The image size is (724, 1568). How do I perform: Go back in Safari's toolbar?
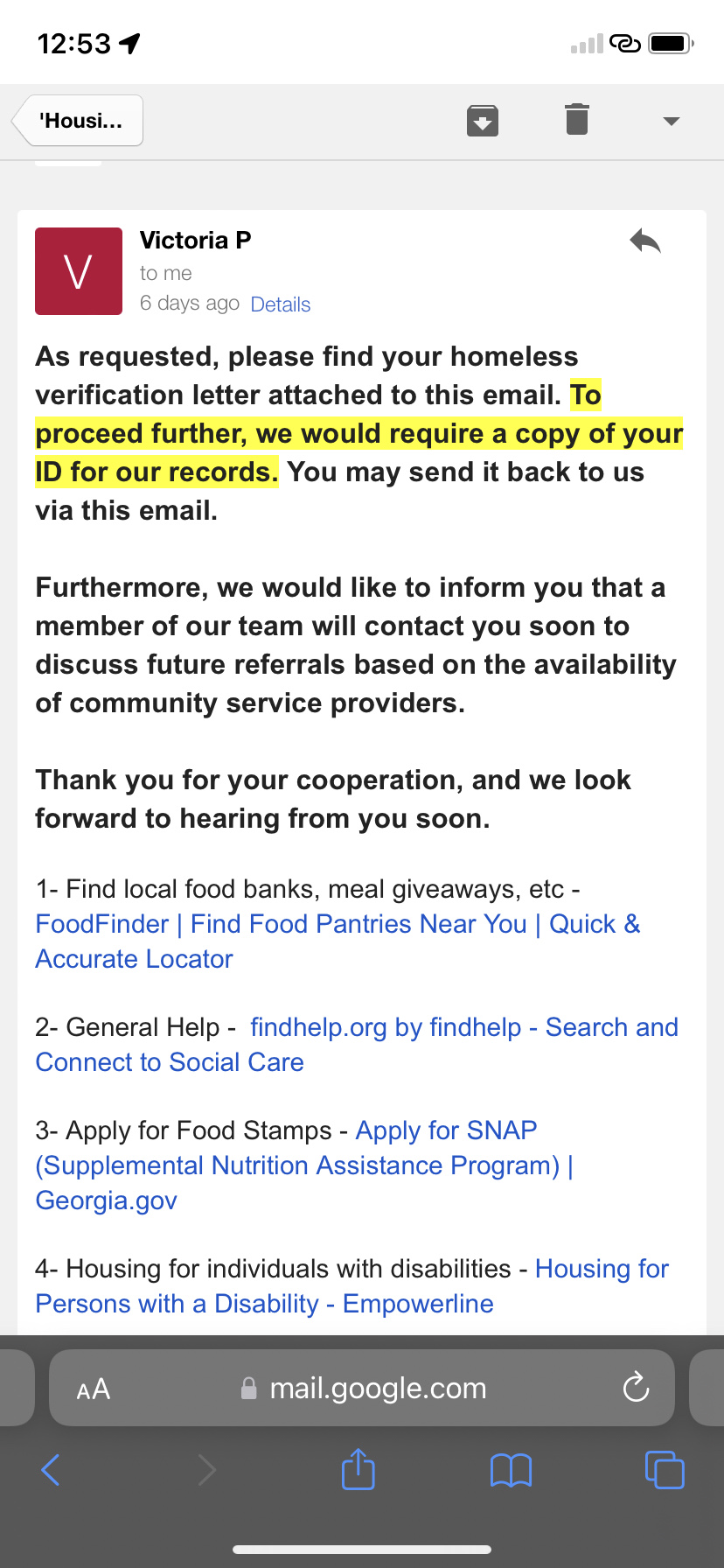coord(51,1470)
